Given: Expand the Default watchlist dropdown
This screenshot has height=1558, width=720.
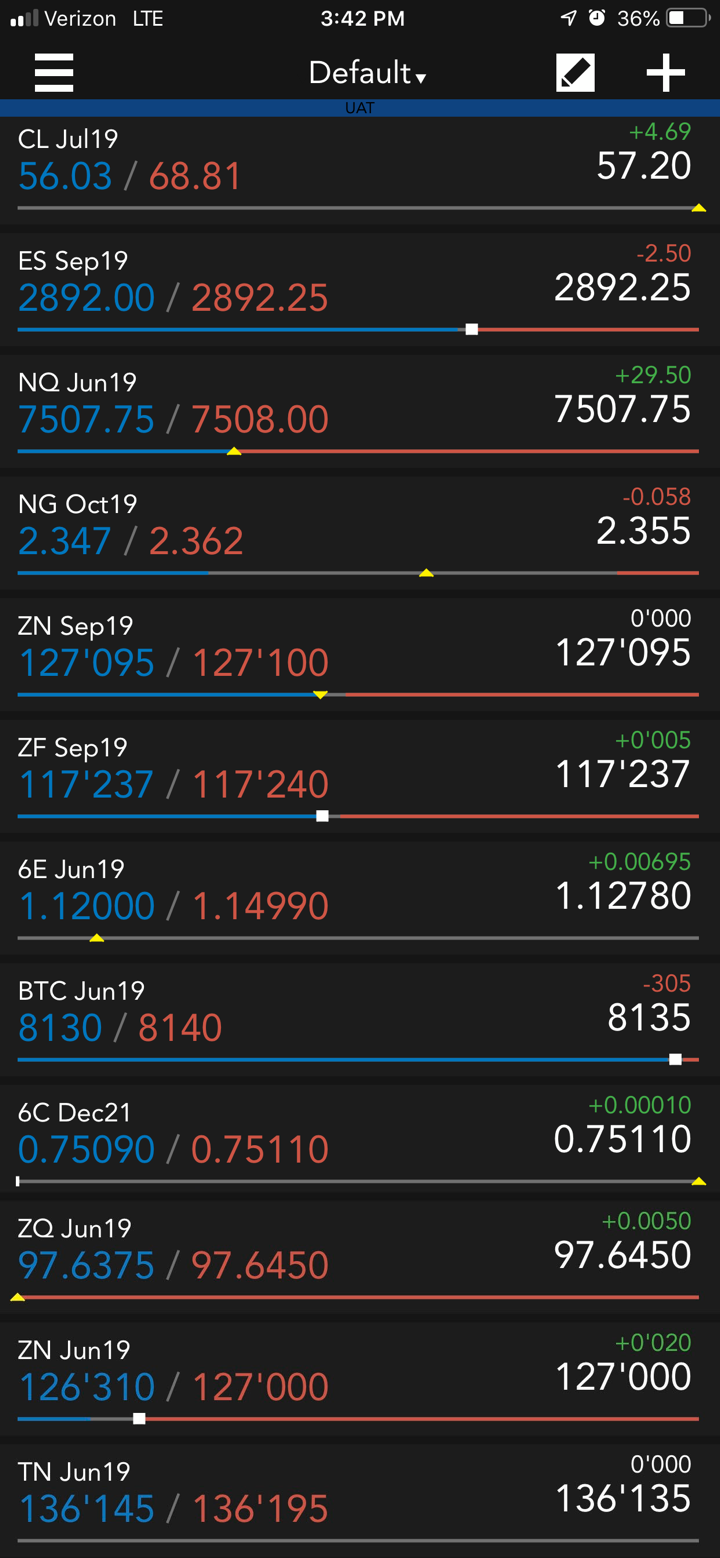Looking at the screenshot, I should [x=367, y=73].
